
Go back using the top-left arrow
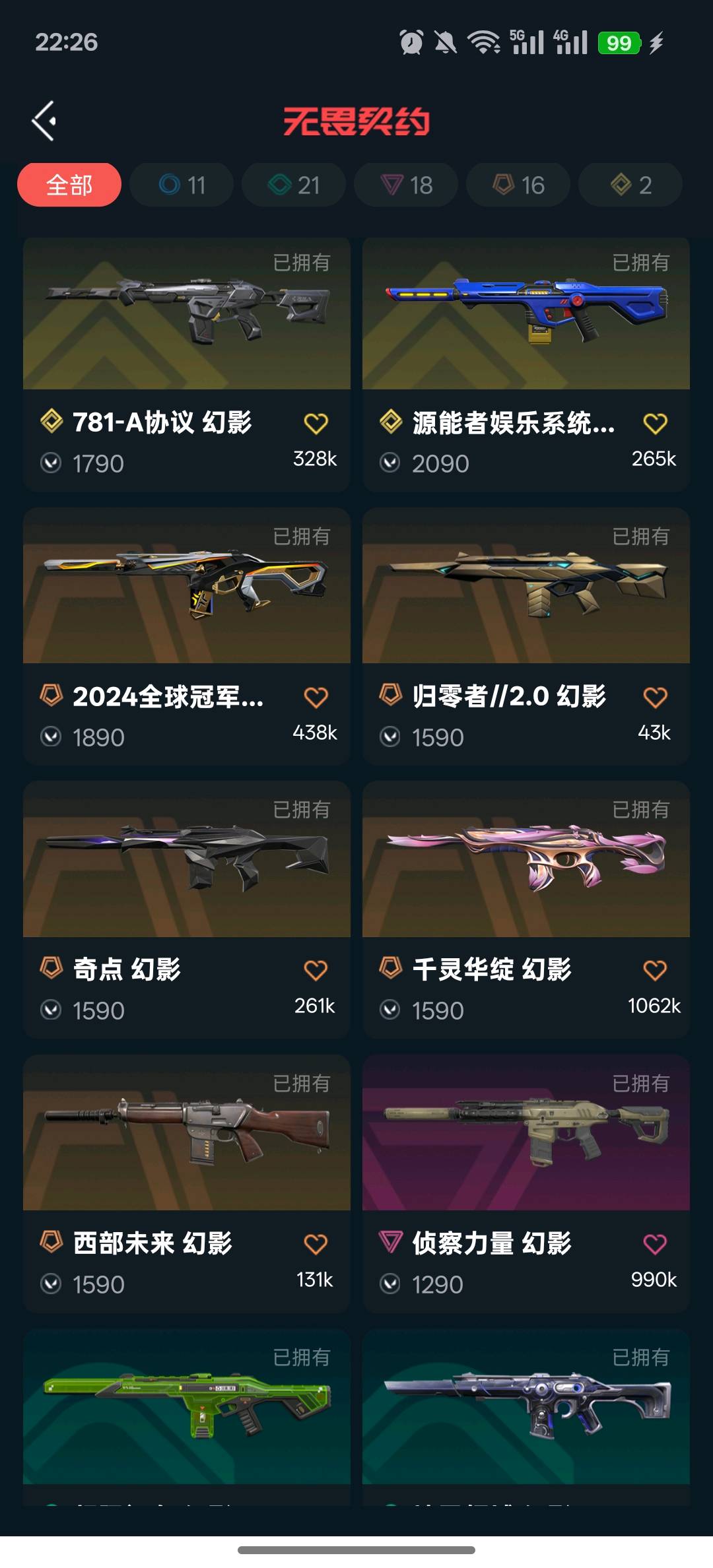click(44, 121)
